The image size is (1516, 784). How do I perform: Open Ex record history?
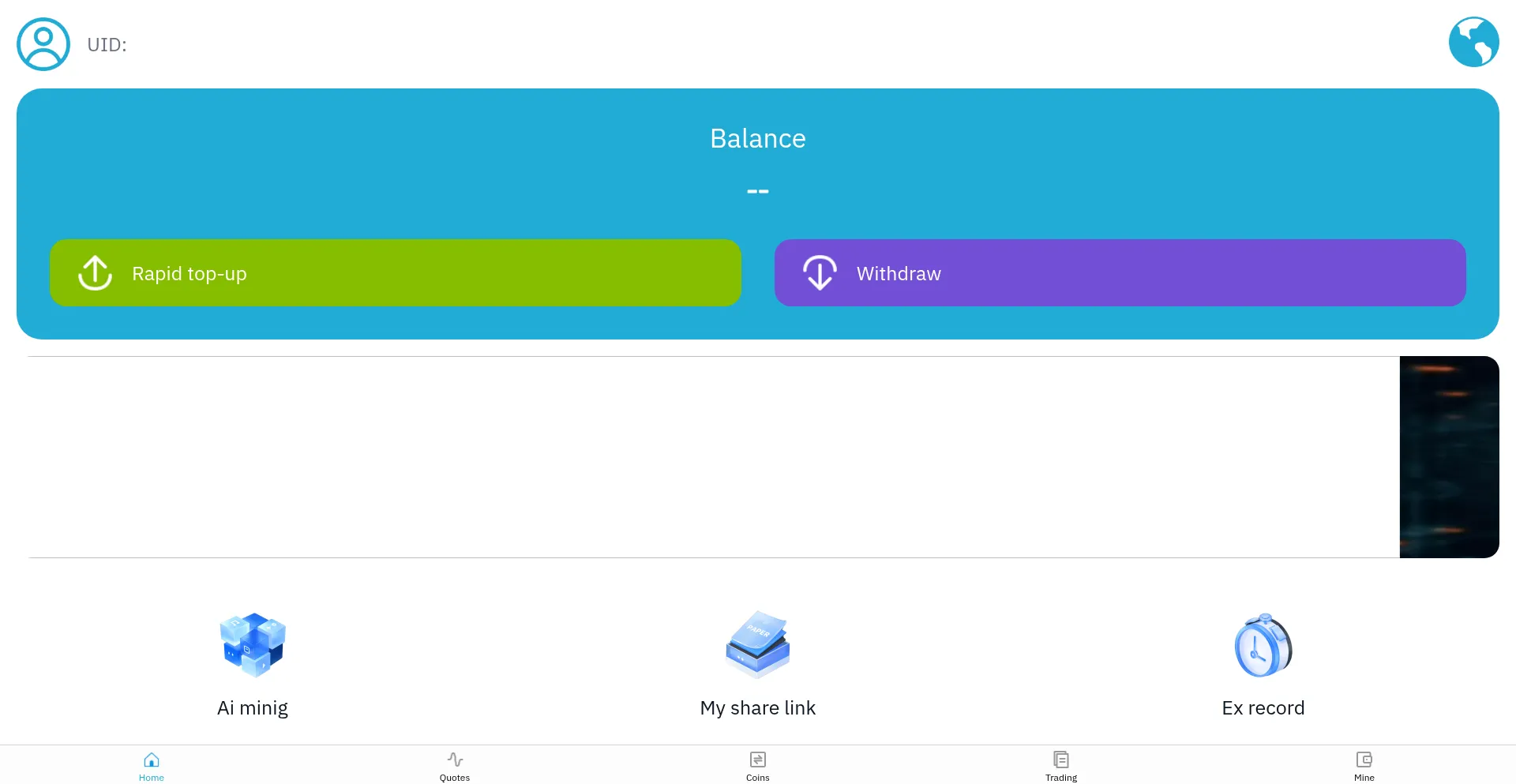click(x=1263, y=663)
